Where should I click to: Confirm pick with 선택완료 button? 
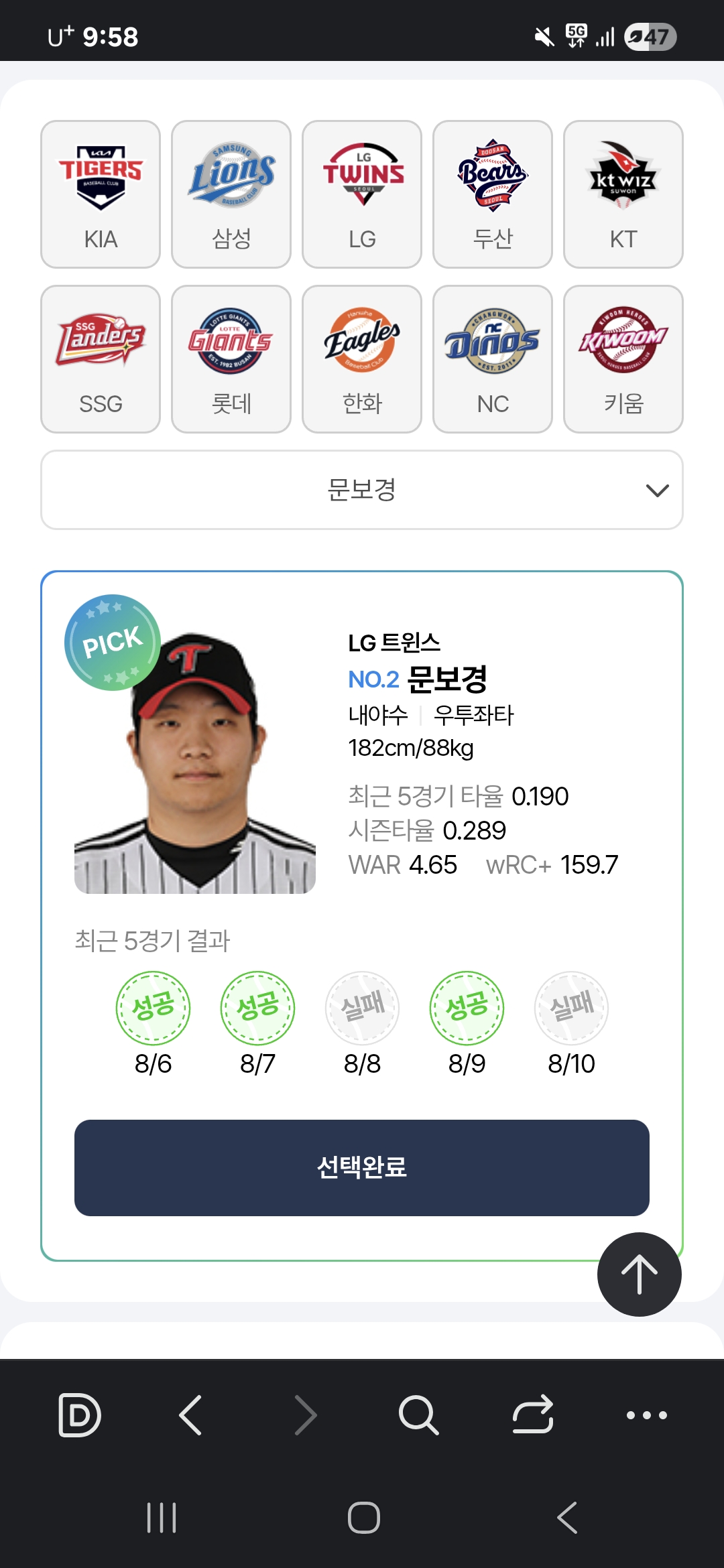tap(362, 1167)
